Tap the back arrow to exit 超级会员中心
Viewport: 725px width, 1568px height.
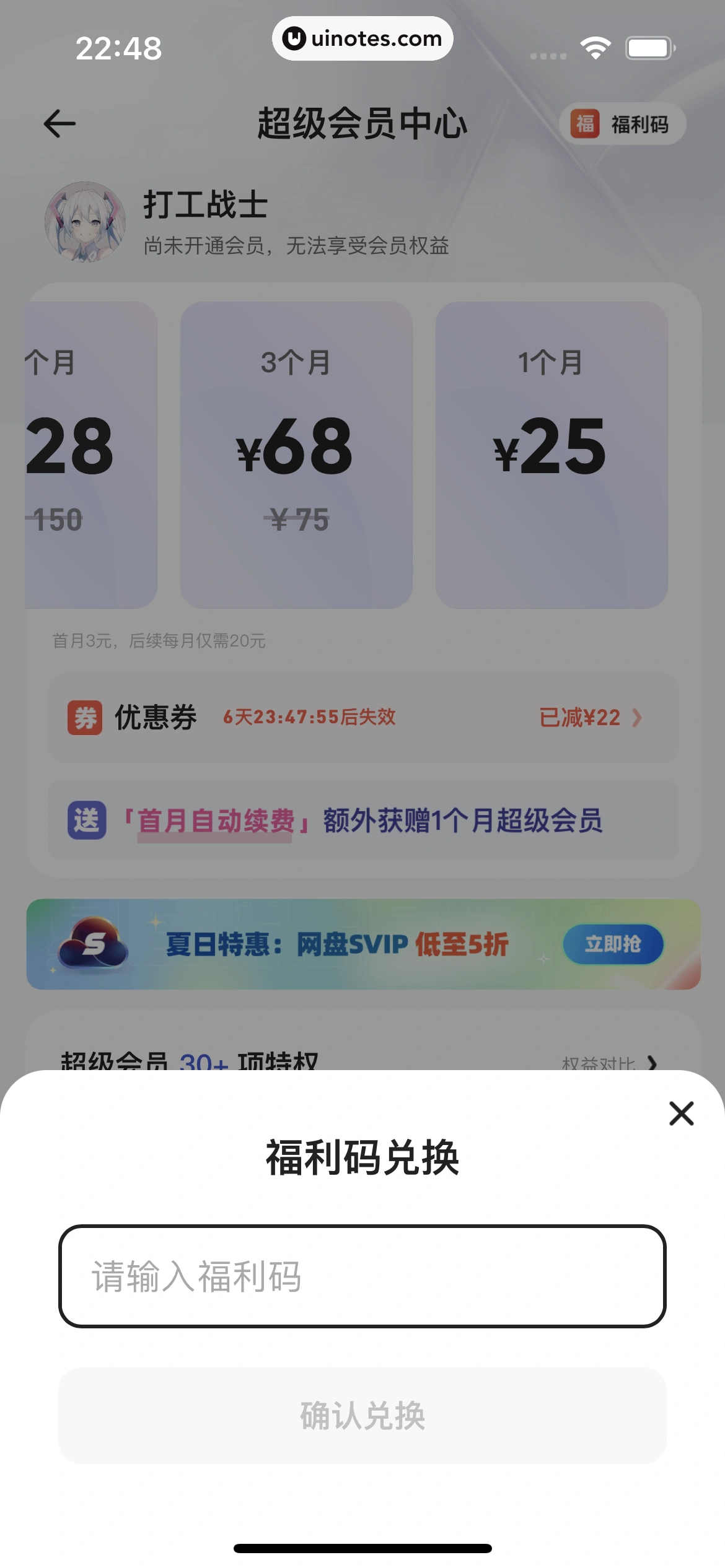point(59,123)
